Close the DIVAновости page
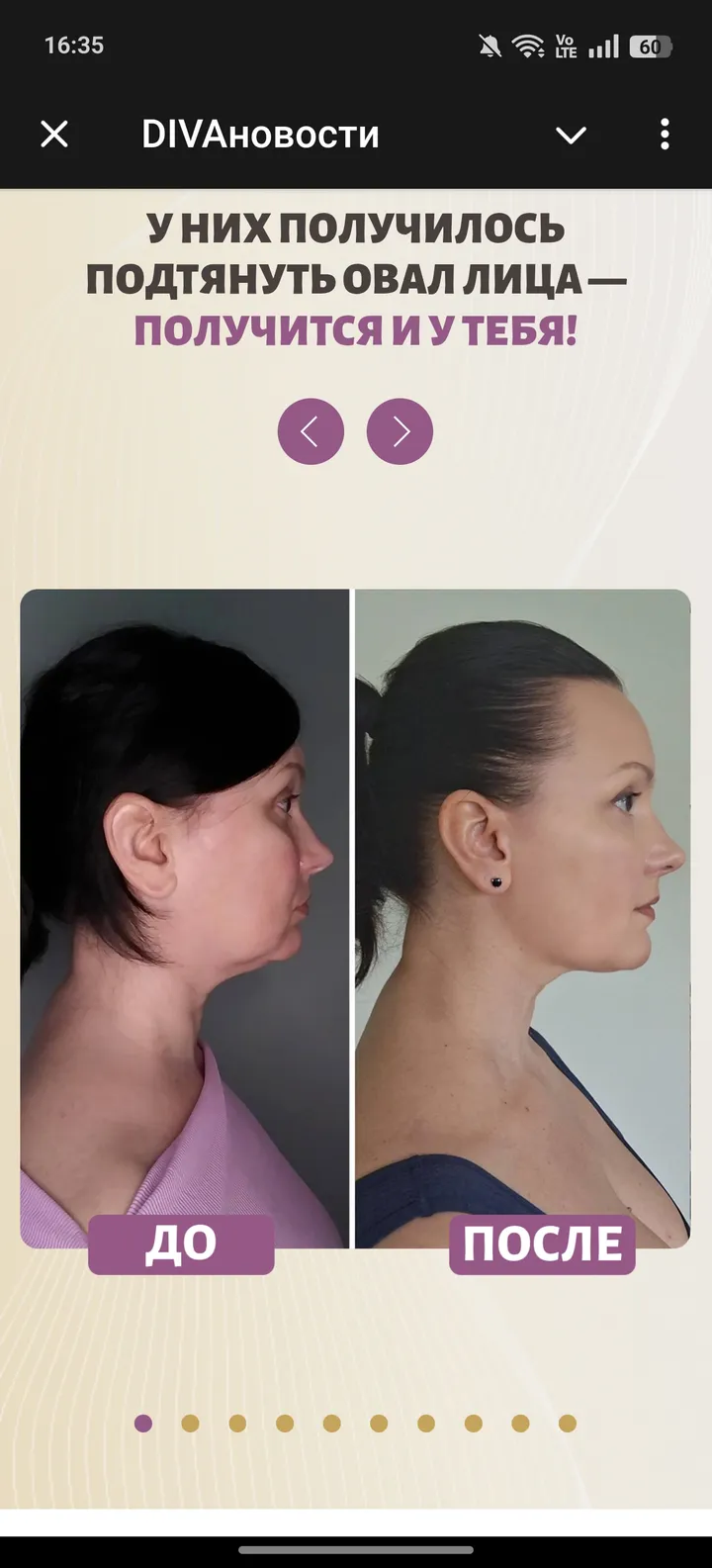 click(54, 134)
